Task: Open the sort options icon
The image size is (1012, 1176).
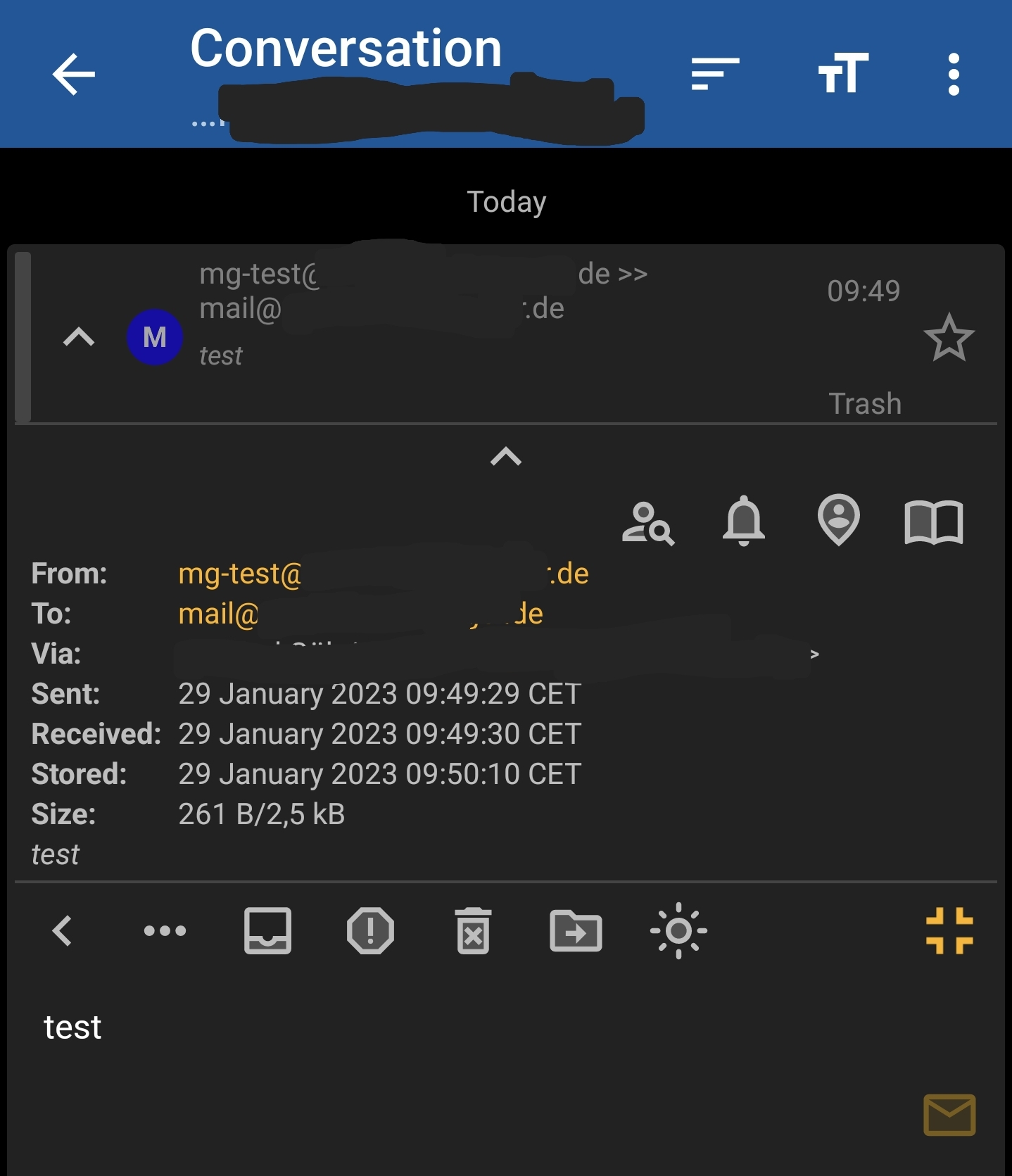Action: 714,74
